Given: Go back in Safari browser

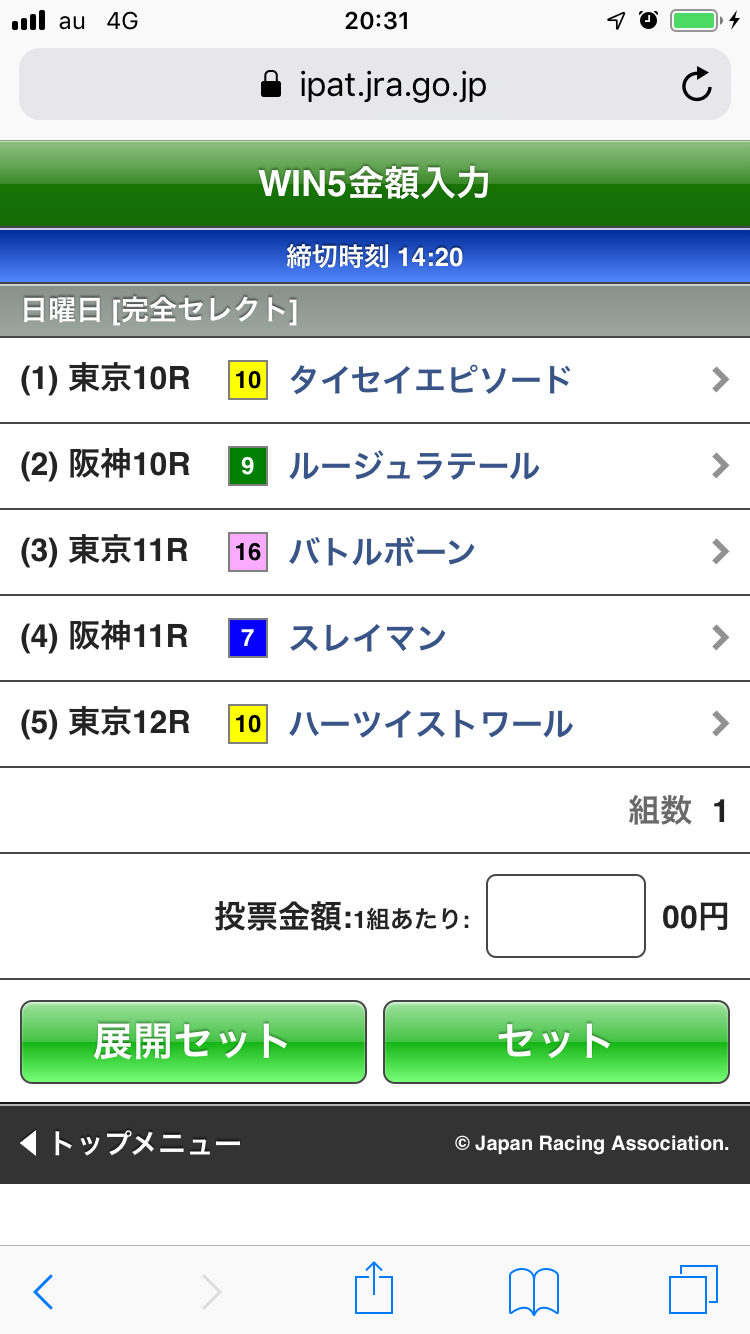Looking at the screenshot, I should tap(44, 1291).
